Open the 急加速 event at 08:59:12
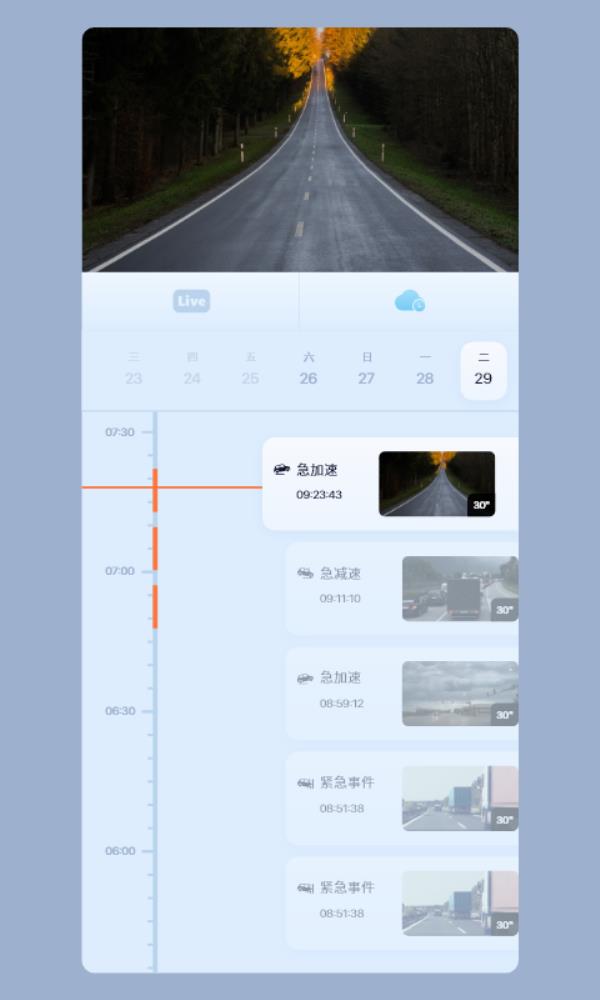 [400, 693]
